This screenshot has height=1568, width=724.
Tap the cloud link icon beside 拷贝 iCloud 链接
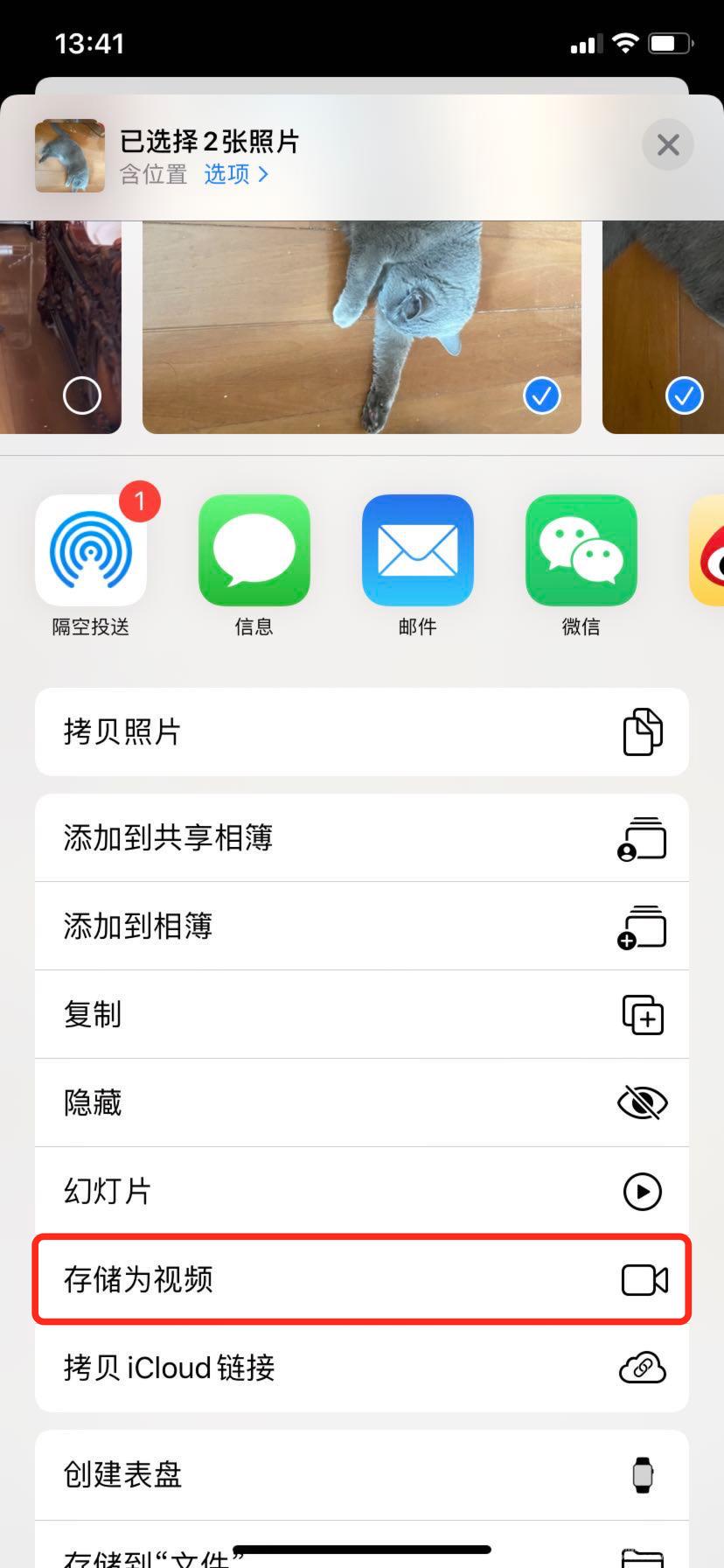coord(643,1368)
